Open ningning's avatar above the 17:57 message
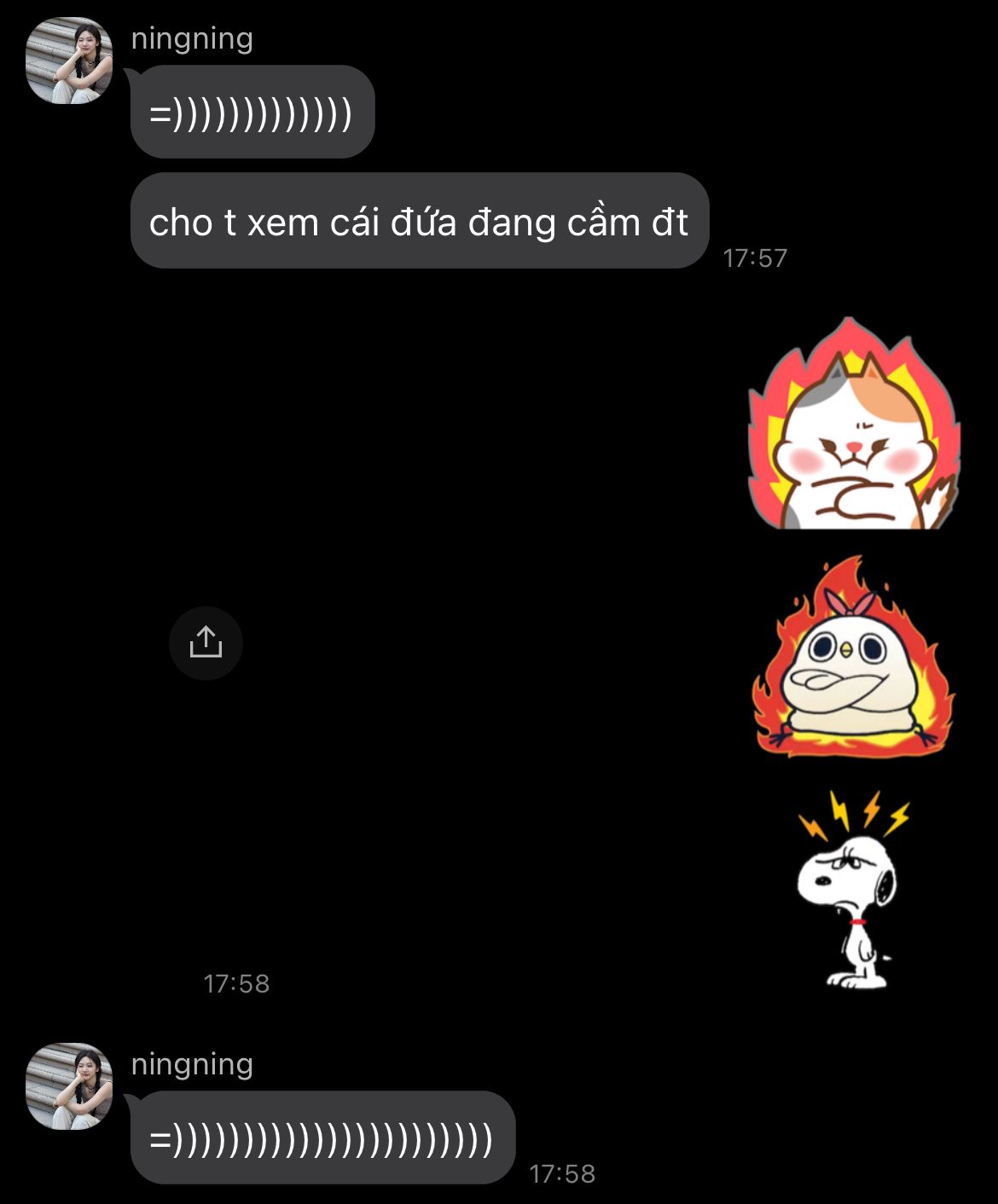Image resolution: width=998 pixels, height=1204 pixels. click(x=69, y=61)
